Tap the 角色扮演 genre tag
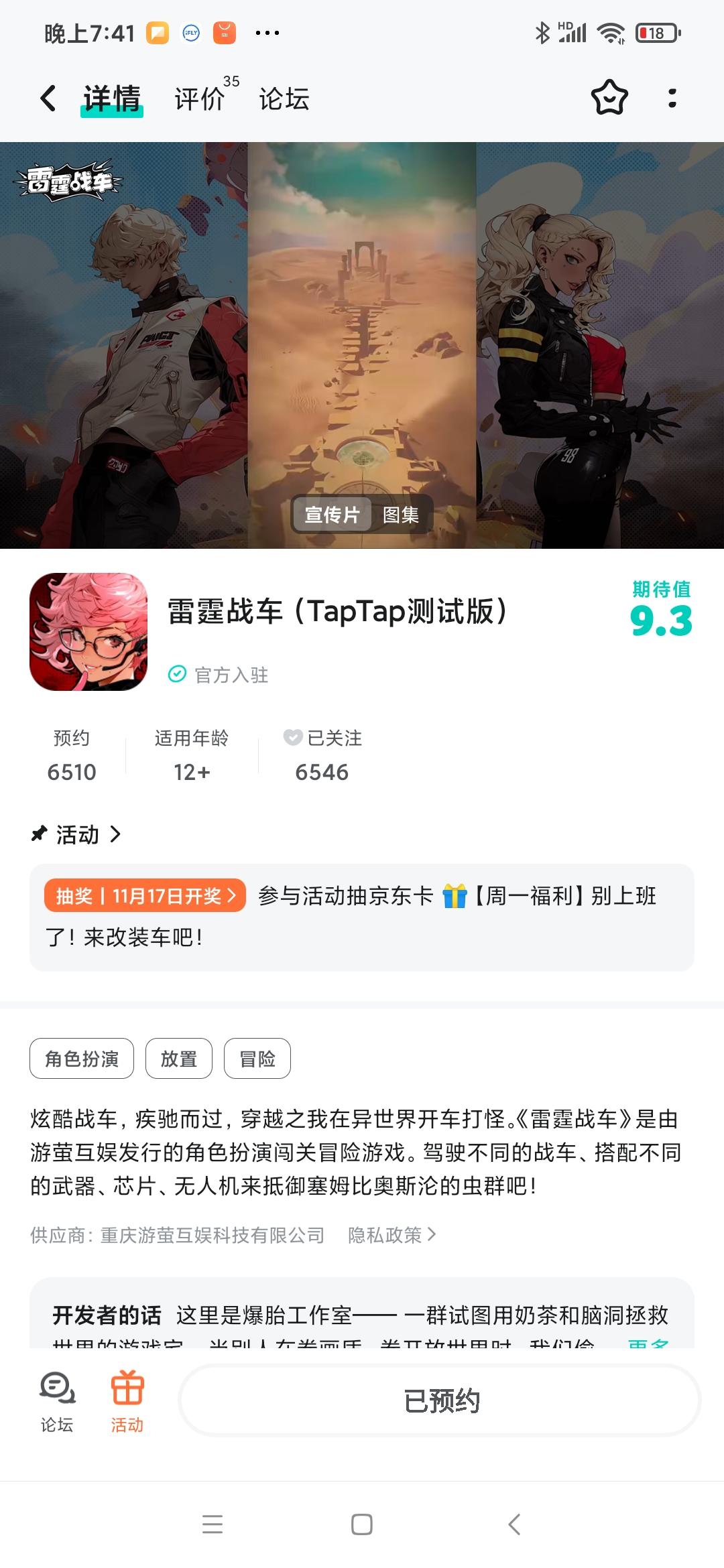724x1568 pixels. pyautogui.click(x=80, y=1059)
